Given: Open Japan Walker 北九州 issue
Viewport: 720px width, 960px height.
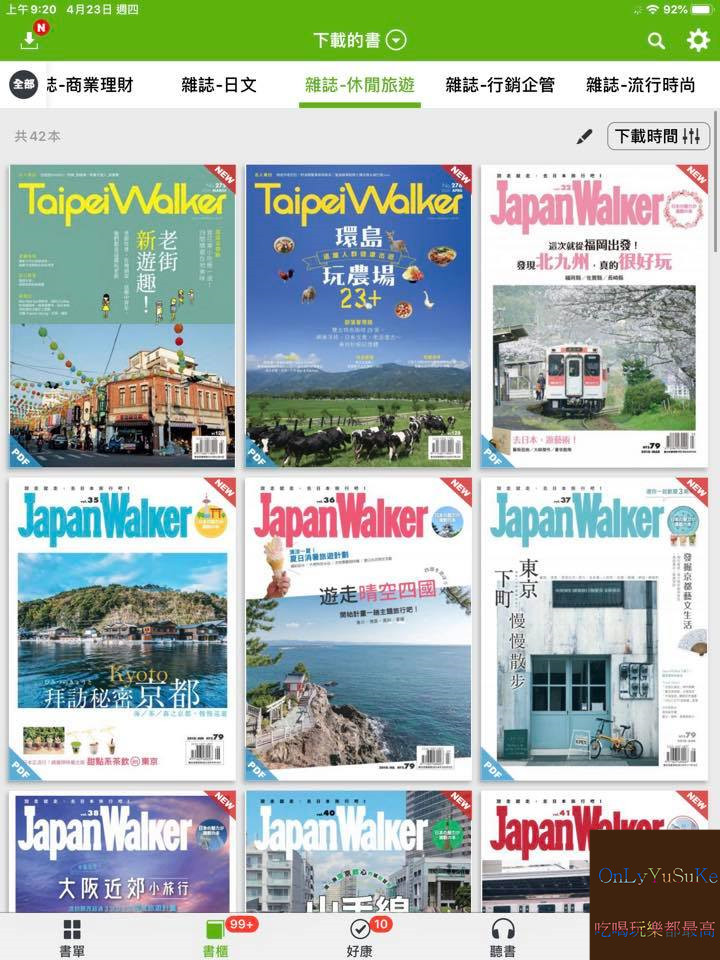Looking at the screenshot, I should tap(595, 315).
